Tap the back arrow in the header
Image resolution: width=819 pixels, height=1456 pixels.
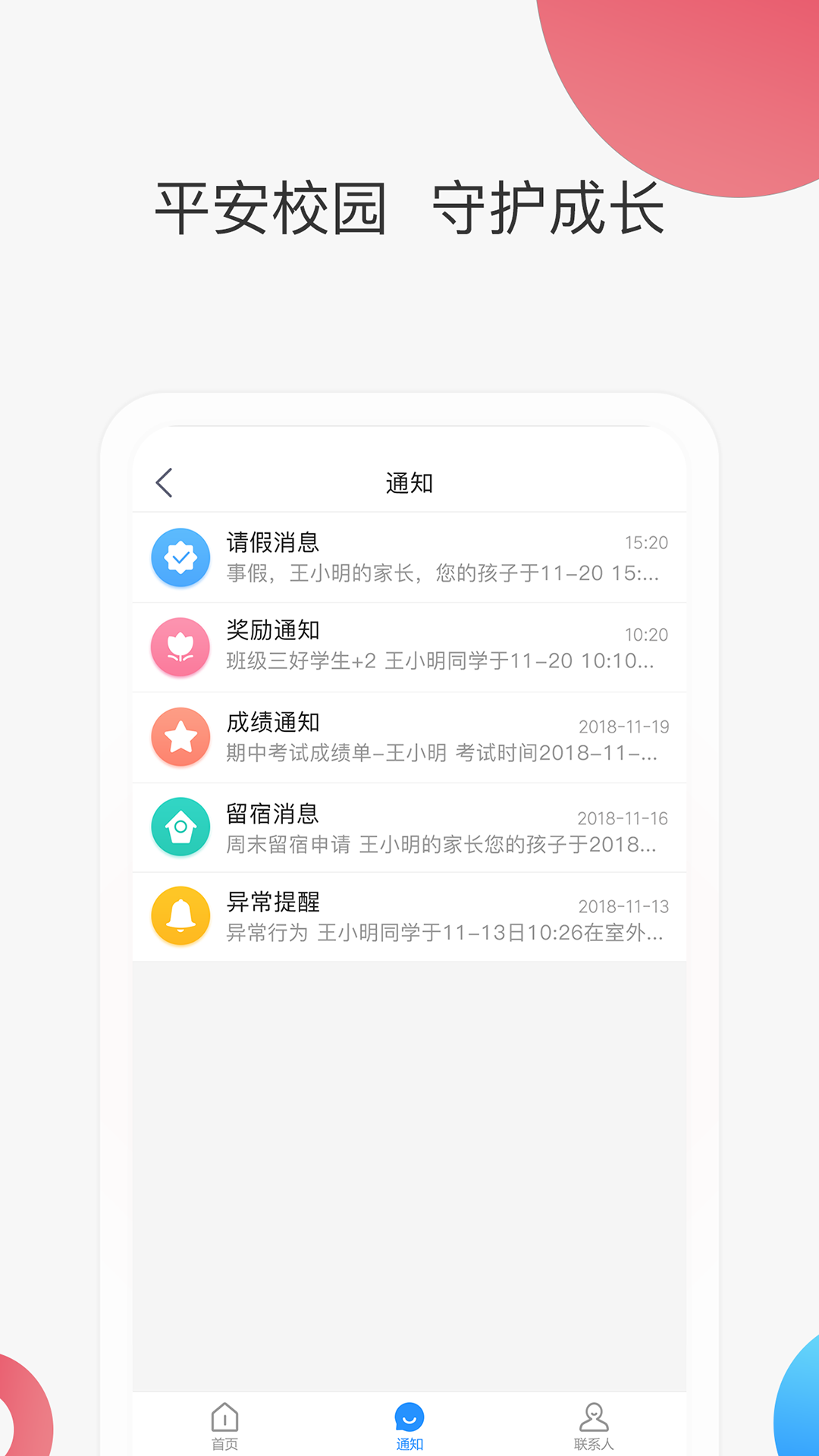tap(163, 481)
